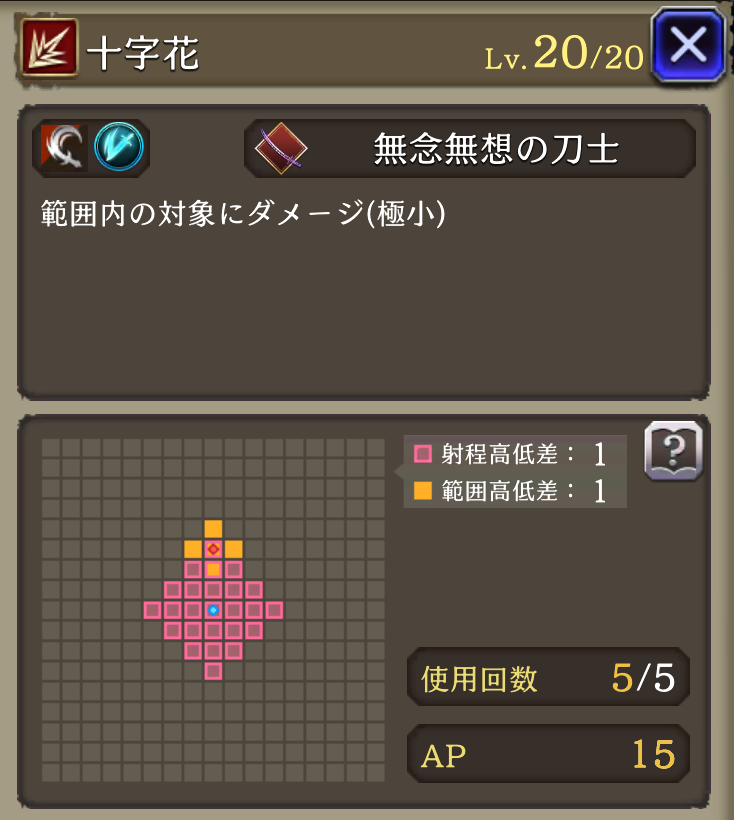Close the 十字花 skill detail dialog
734x820 pixels.
tap(688, 45)
